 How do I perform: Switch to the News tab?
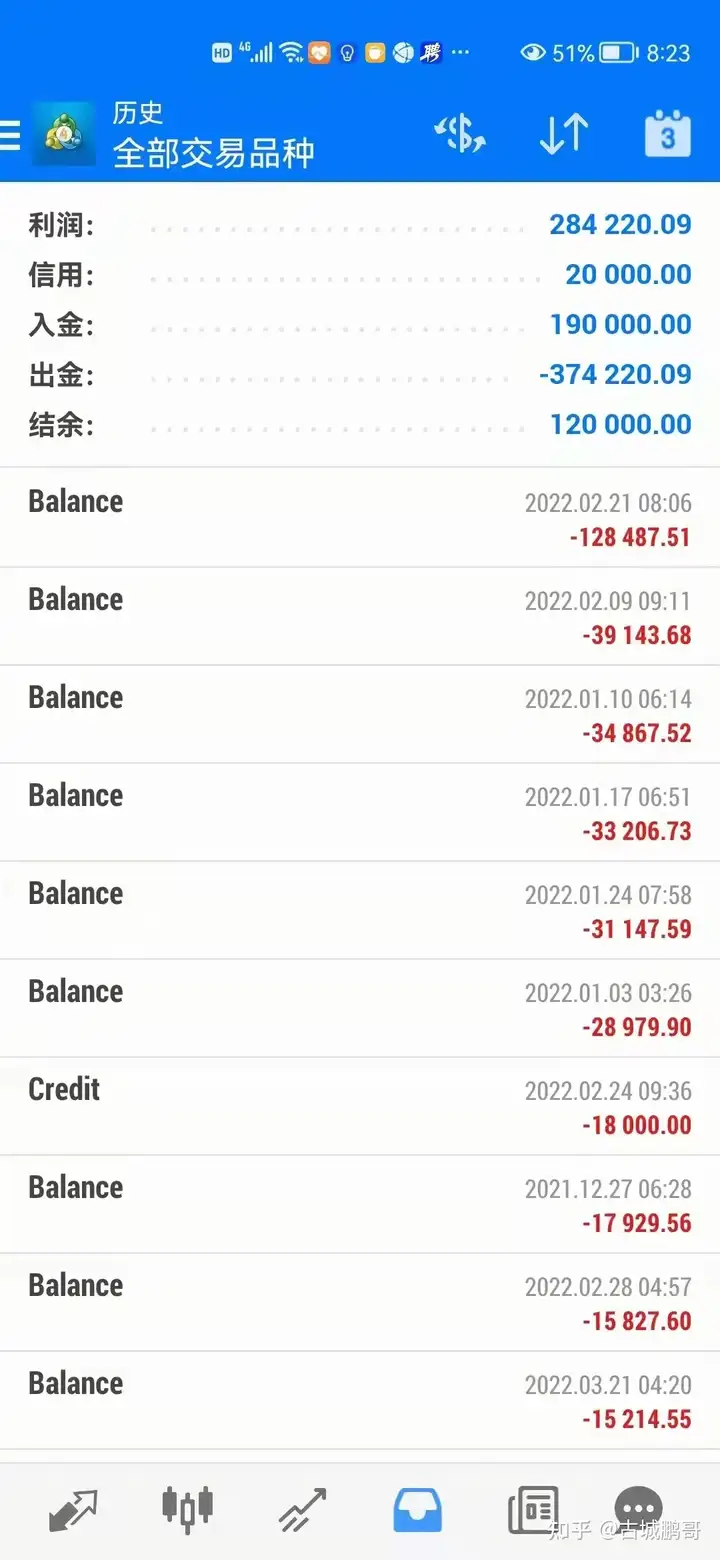click(532, 1510)
